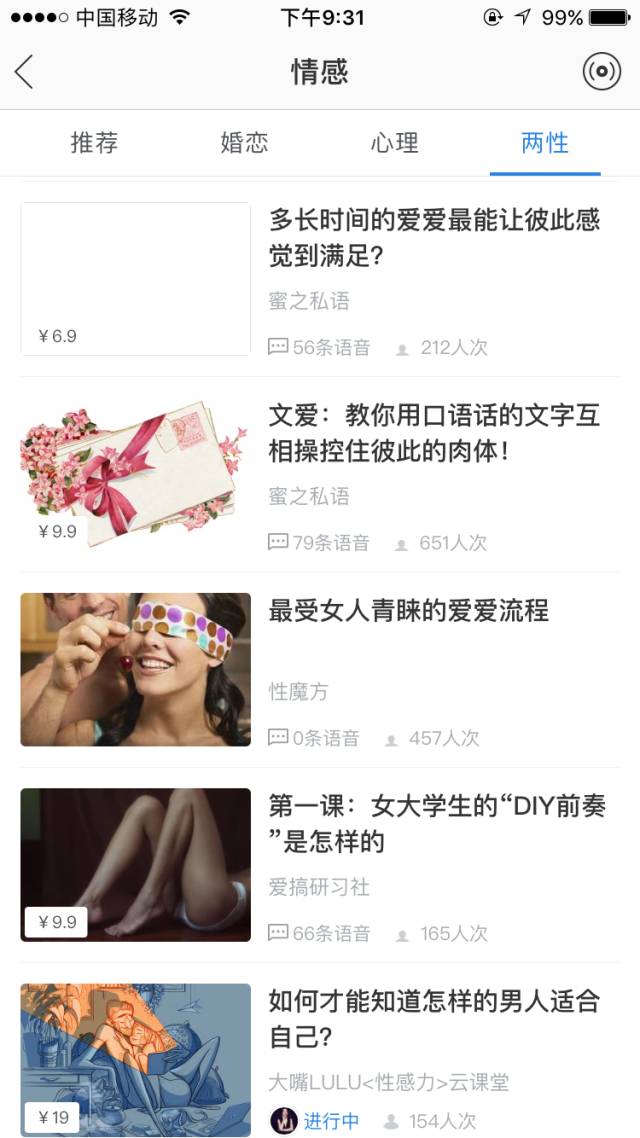Switch to the 推荐 tab
The width and height of the screenshot is (640, 1138).
point(94,143)
